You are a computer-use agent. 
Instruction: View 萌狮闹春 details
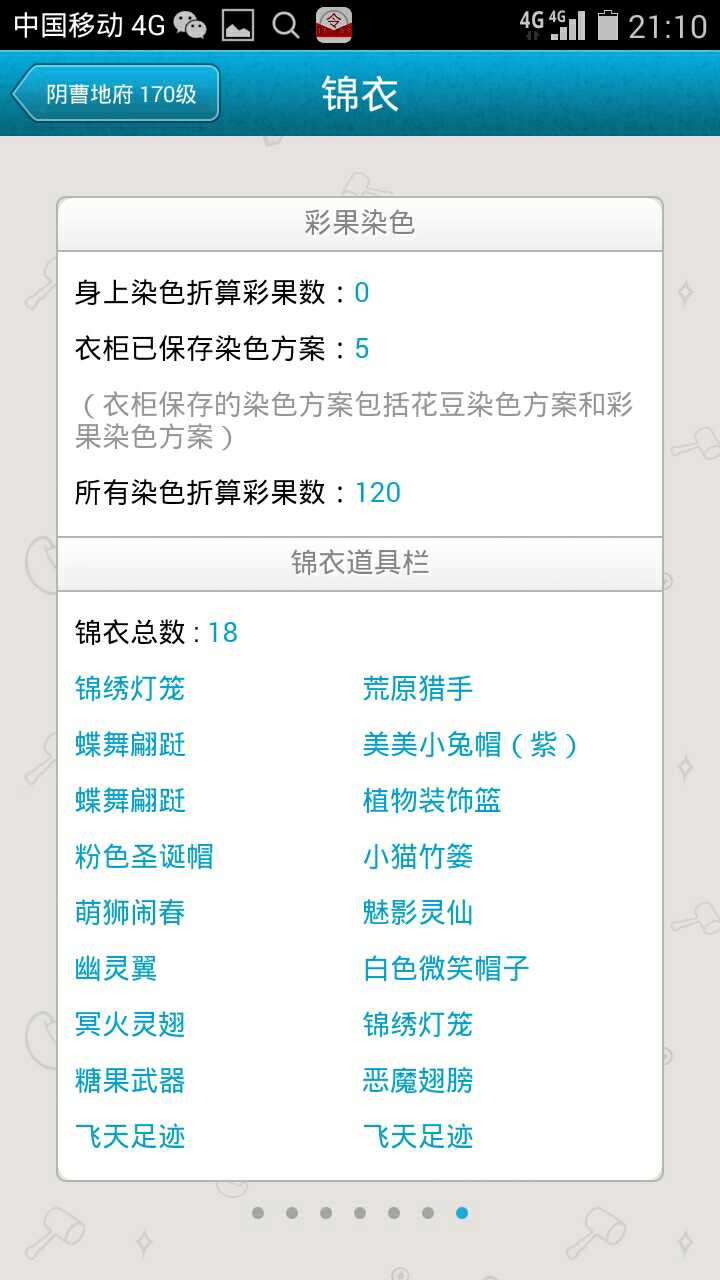click(x=130, y=913)
